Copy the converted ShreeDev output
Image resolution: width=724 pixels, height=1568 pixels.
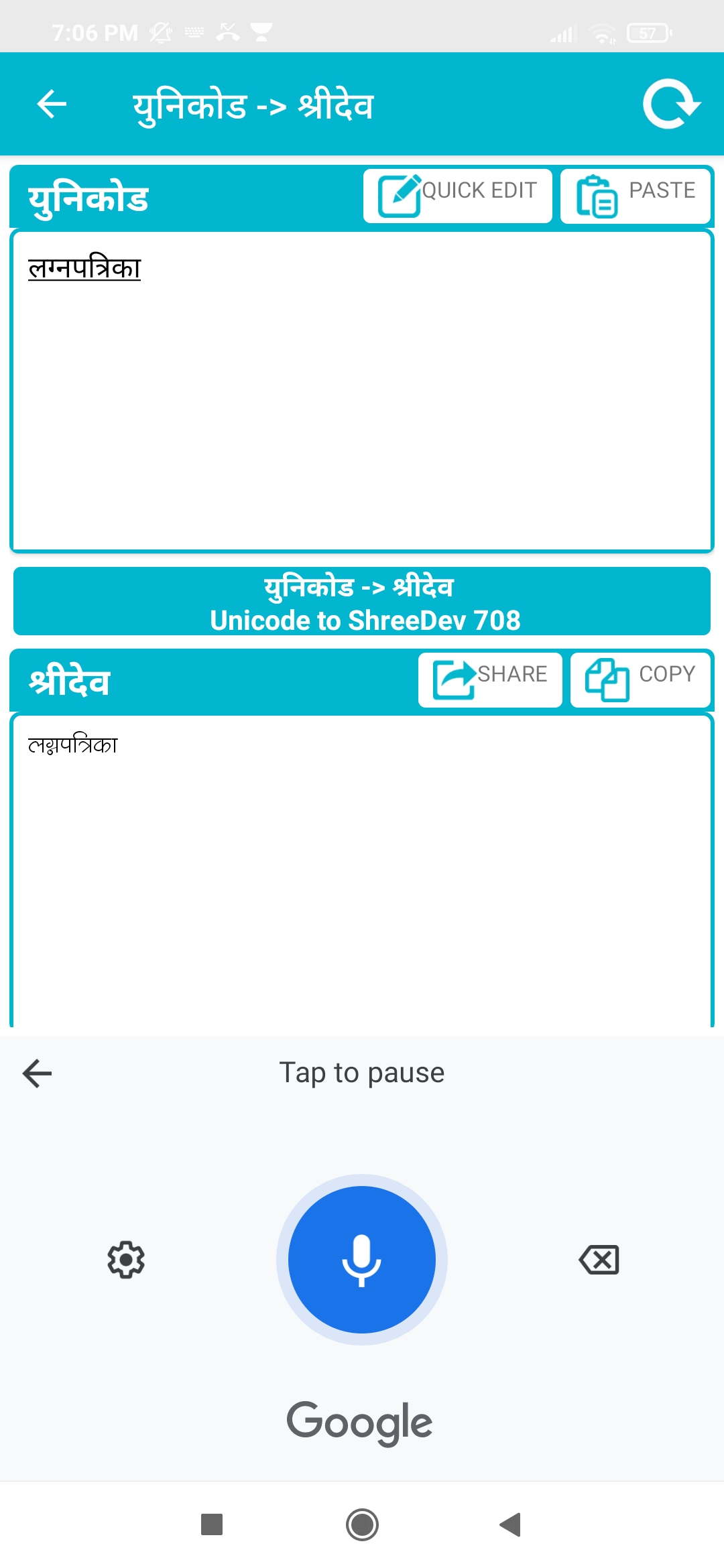coord(640,679)
